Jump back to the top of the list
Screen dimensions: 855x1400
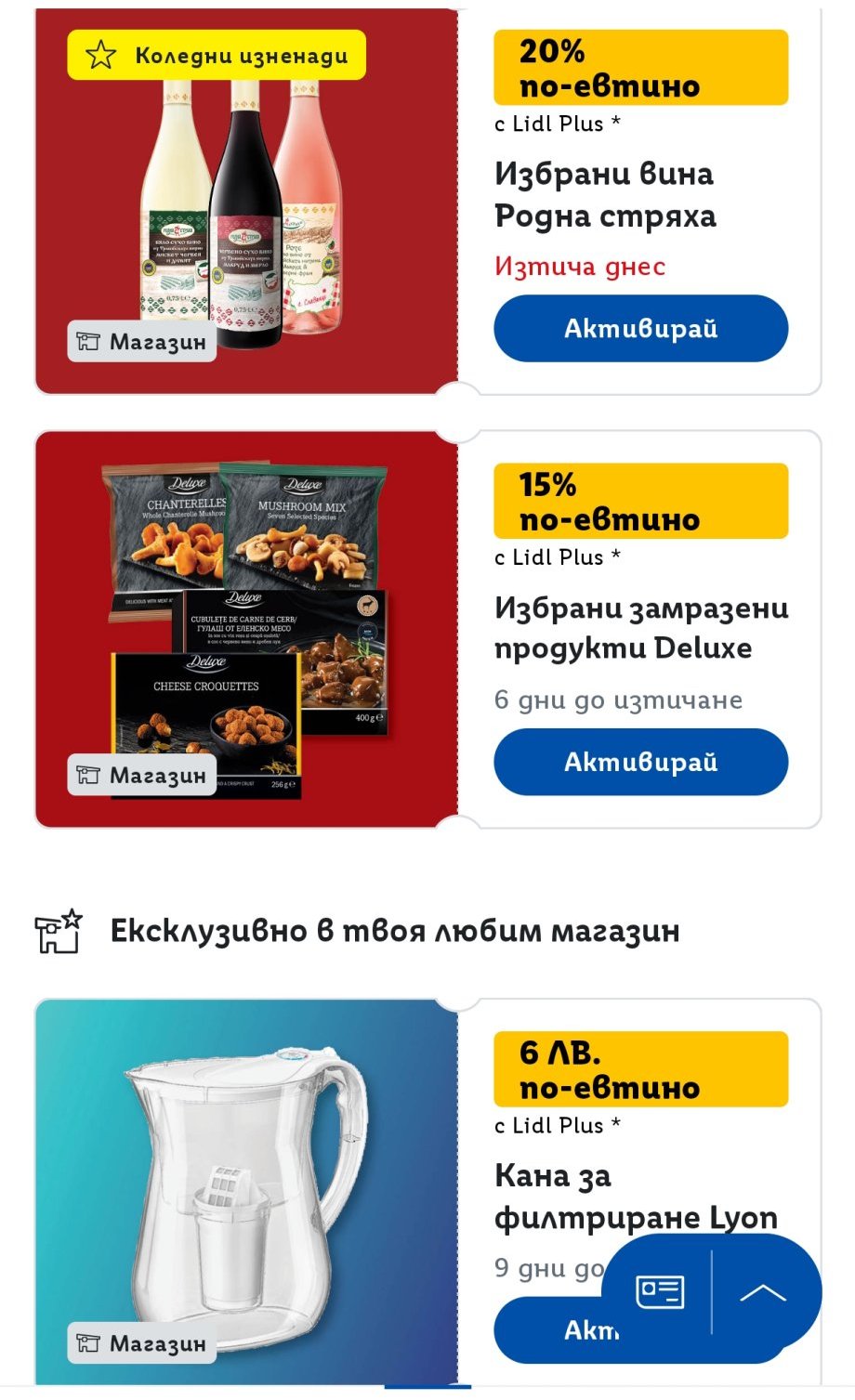[x=763, y=1292]
